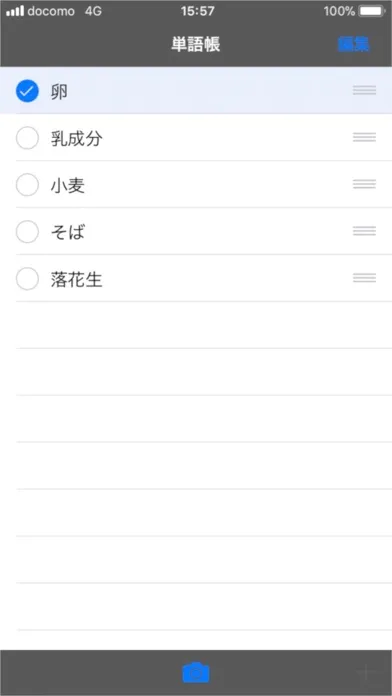Tap the reorder handle on the 落花生 row
The width and height of the screenshot is (392, 696).
pyautogui.click(x=364, y=278)
